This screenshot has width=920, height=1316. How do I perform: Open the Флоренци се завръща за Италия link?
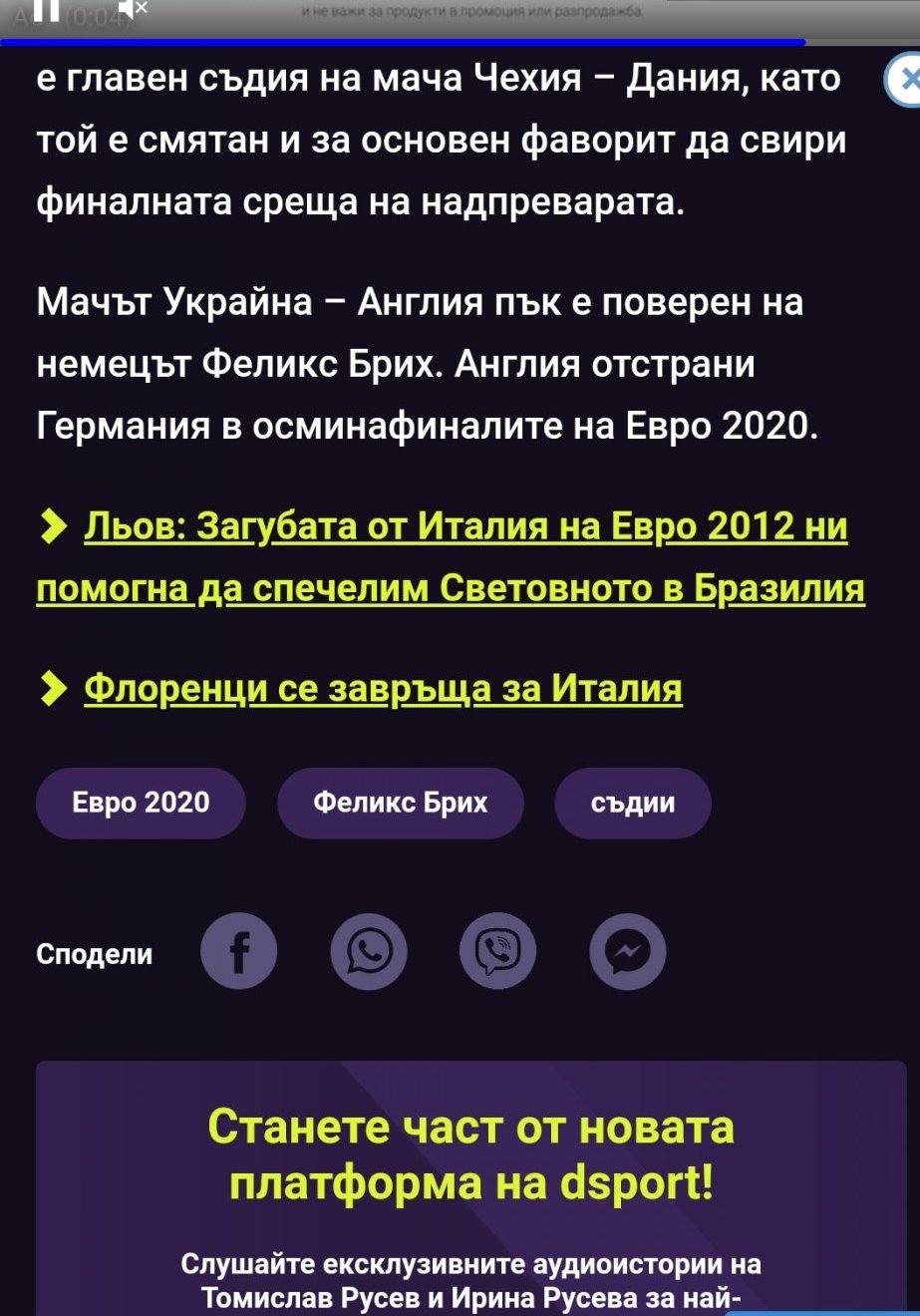(x=383, y=688)
